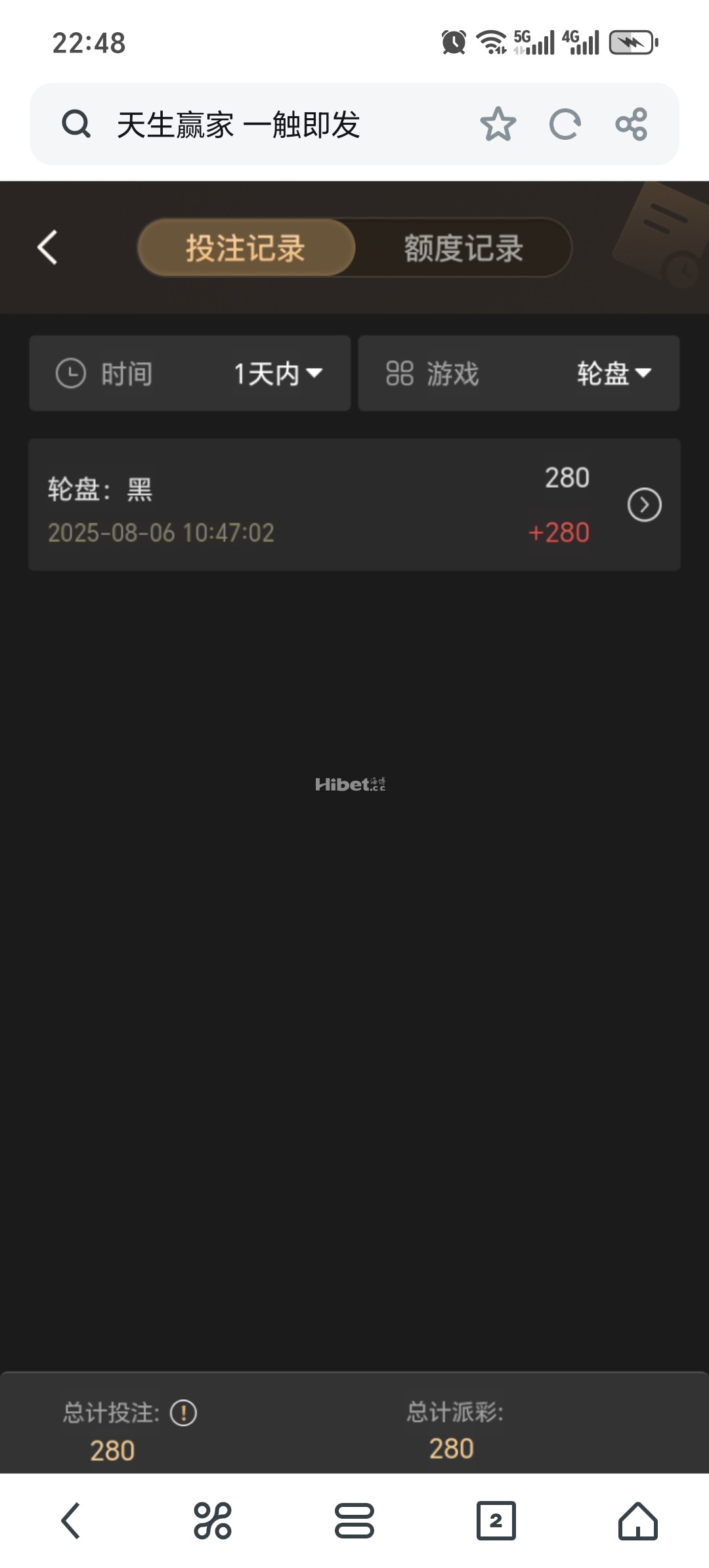Bookmark the page with the star icon
The image size is (709, 1568).
point(500,124)
